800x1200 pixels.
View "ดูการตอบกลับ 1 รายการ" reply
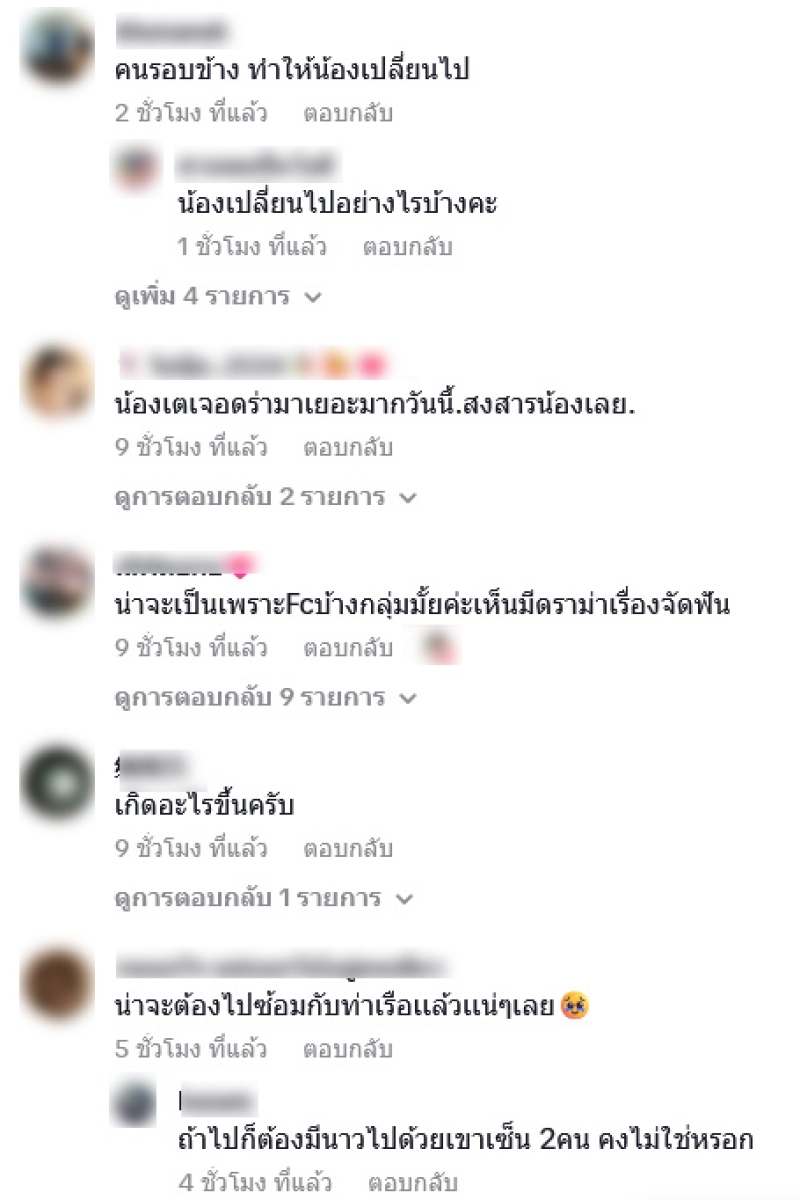click(263, 898)
